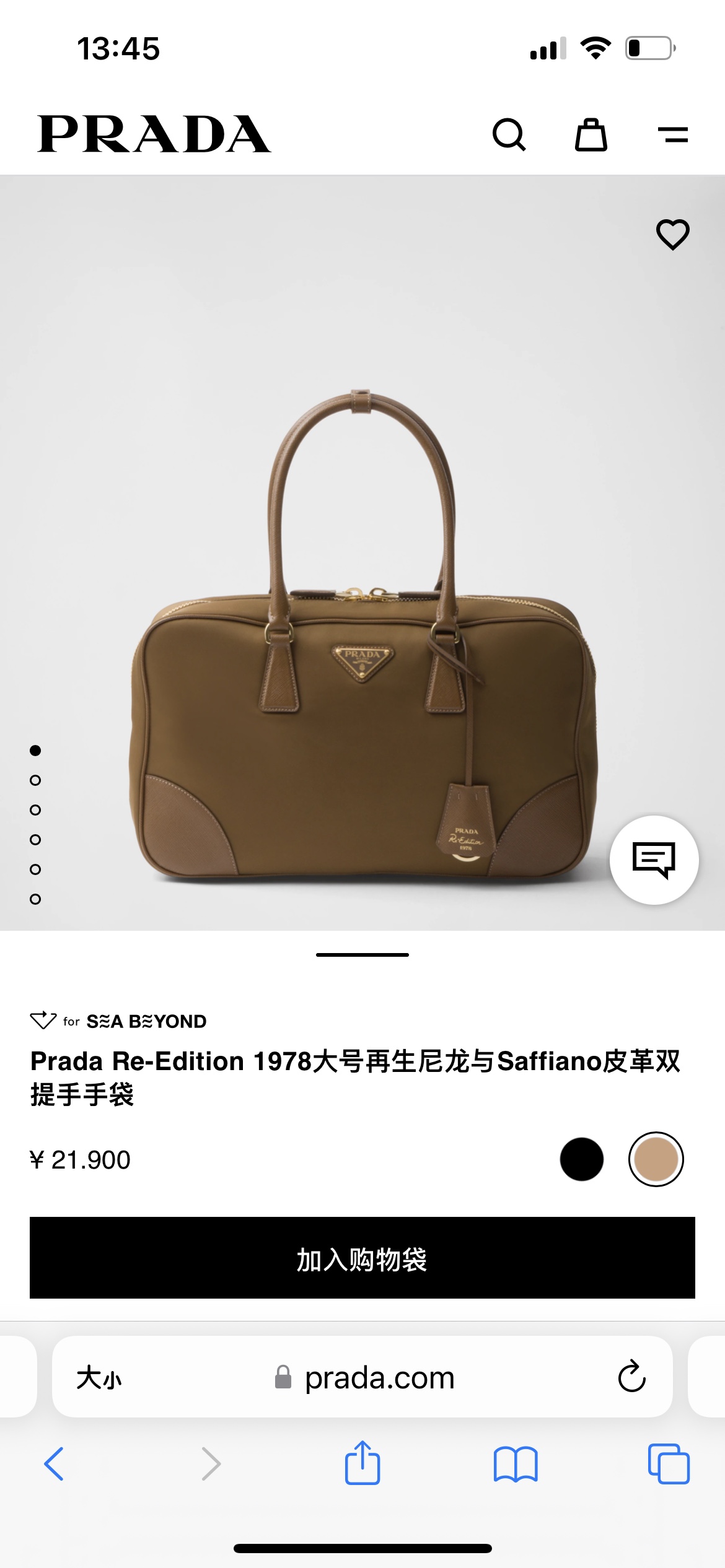Open Safari bookmarks

(516, 1465)
